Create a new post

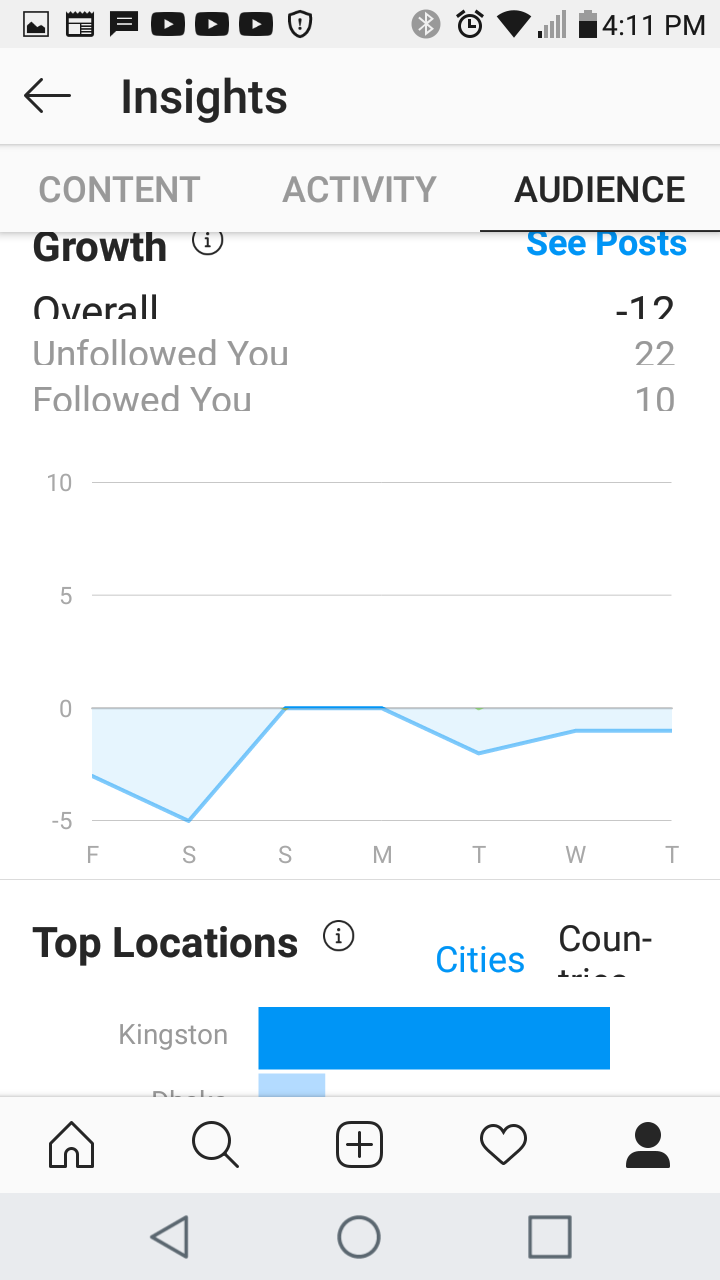tap(359, 1144)
